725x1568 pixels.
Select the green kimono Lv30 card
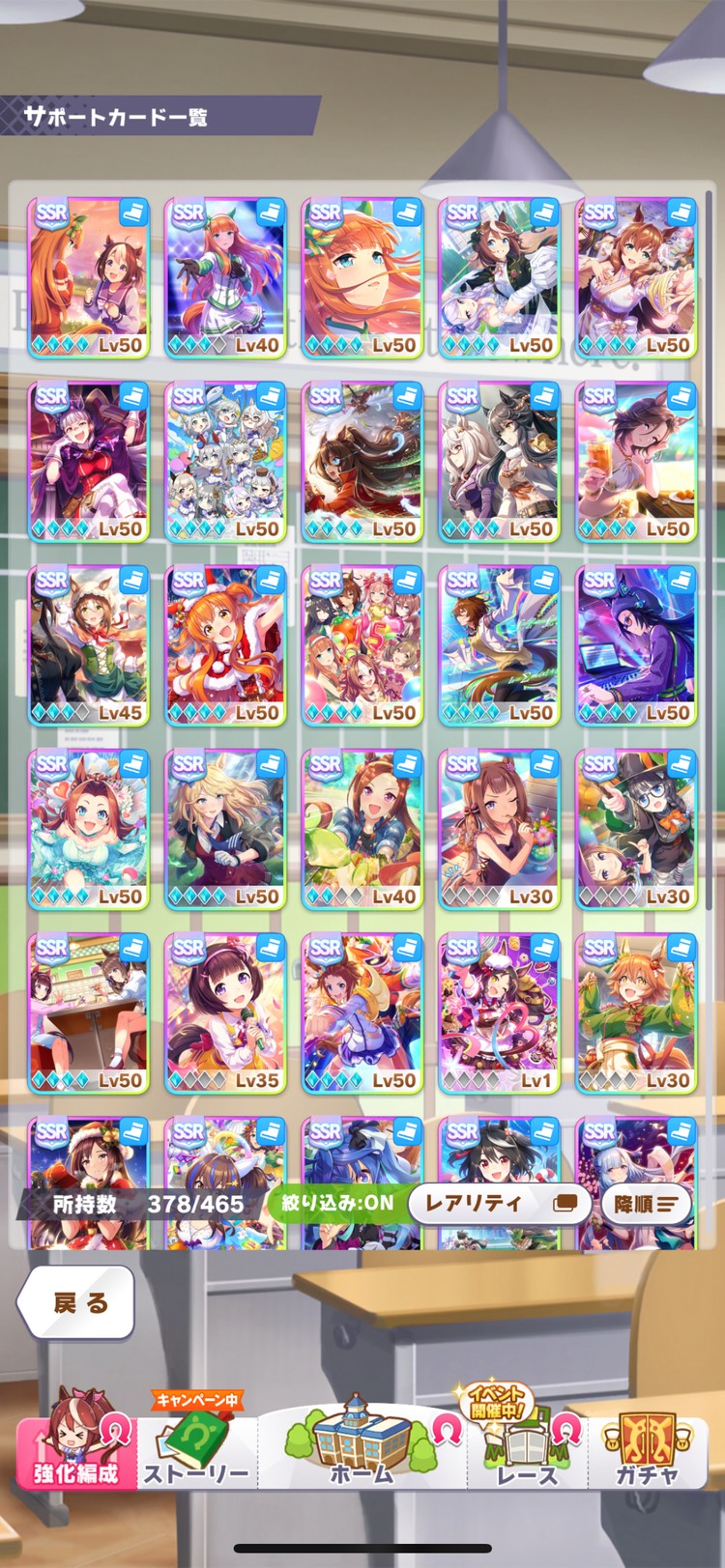tap(637, 1013)
